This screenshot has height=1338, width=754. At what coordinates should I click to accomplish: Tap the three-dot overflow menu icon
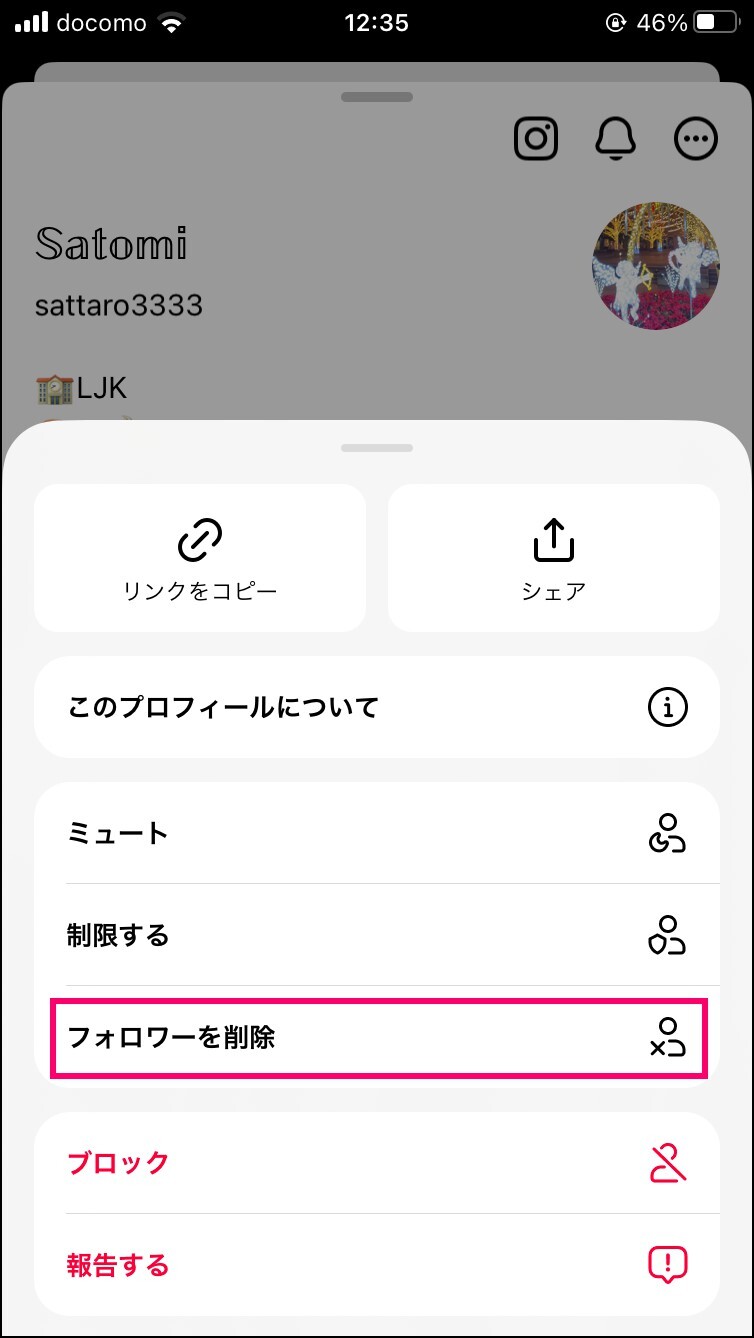click(x=696, y=139)
